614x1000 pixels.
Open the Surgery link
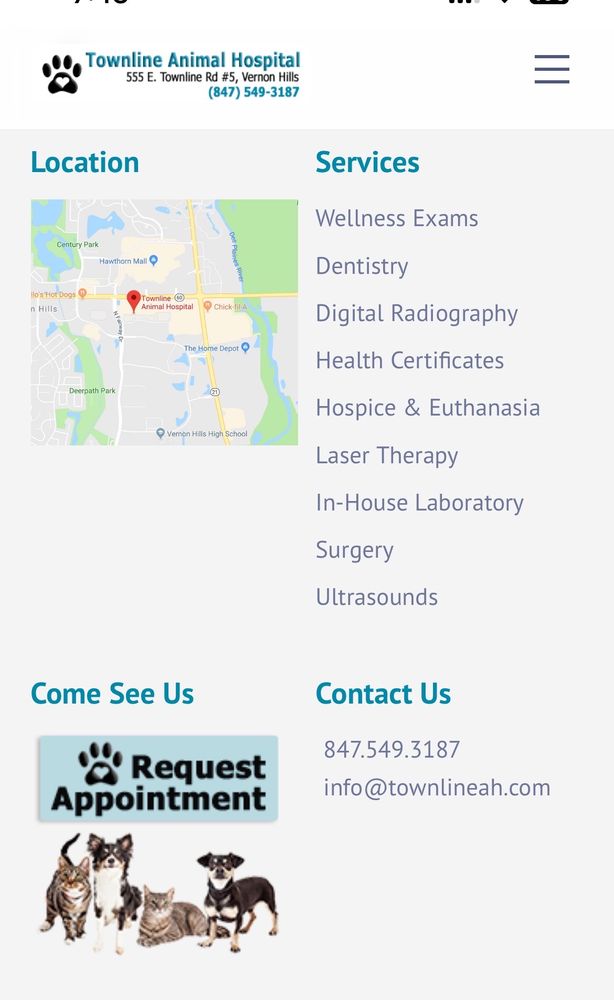pyautogui.click(x=355, y=550)
